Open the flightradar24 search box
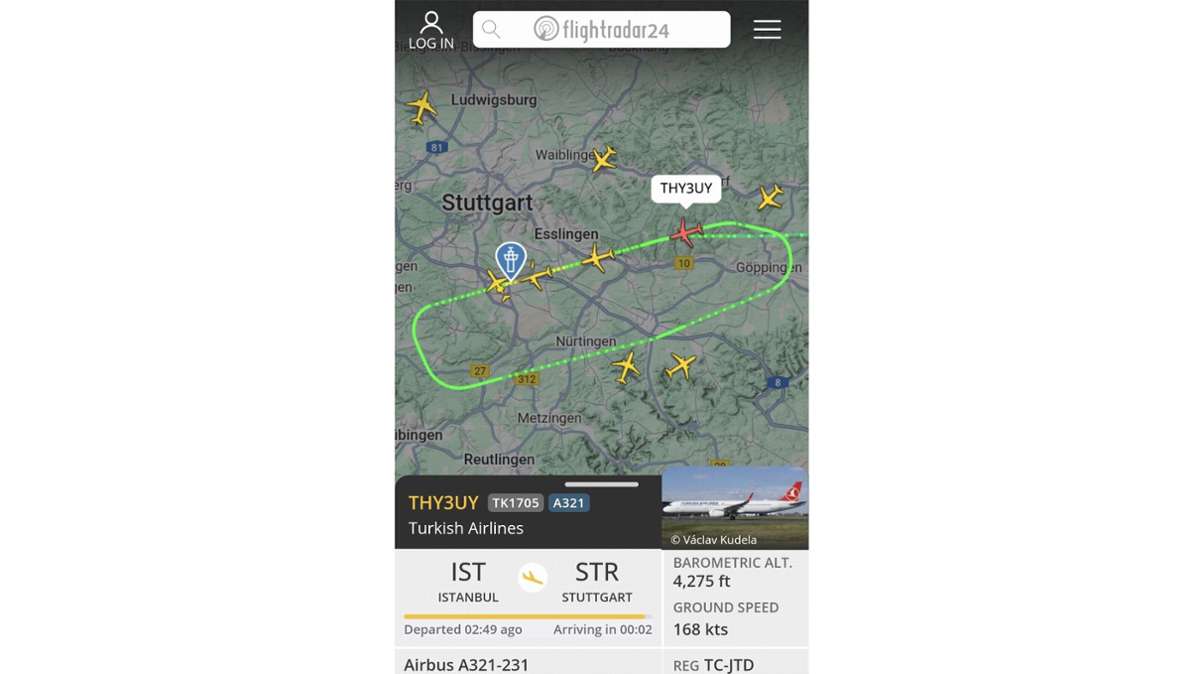This screenshot has height=674, width=1200. (x=601, y=29)
